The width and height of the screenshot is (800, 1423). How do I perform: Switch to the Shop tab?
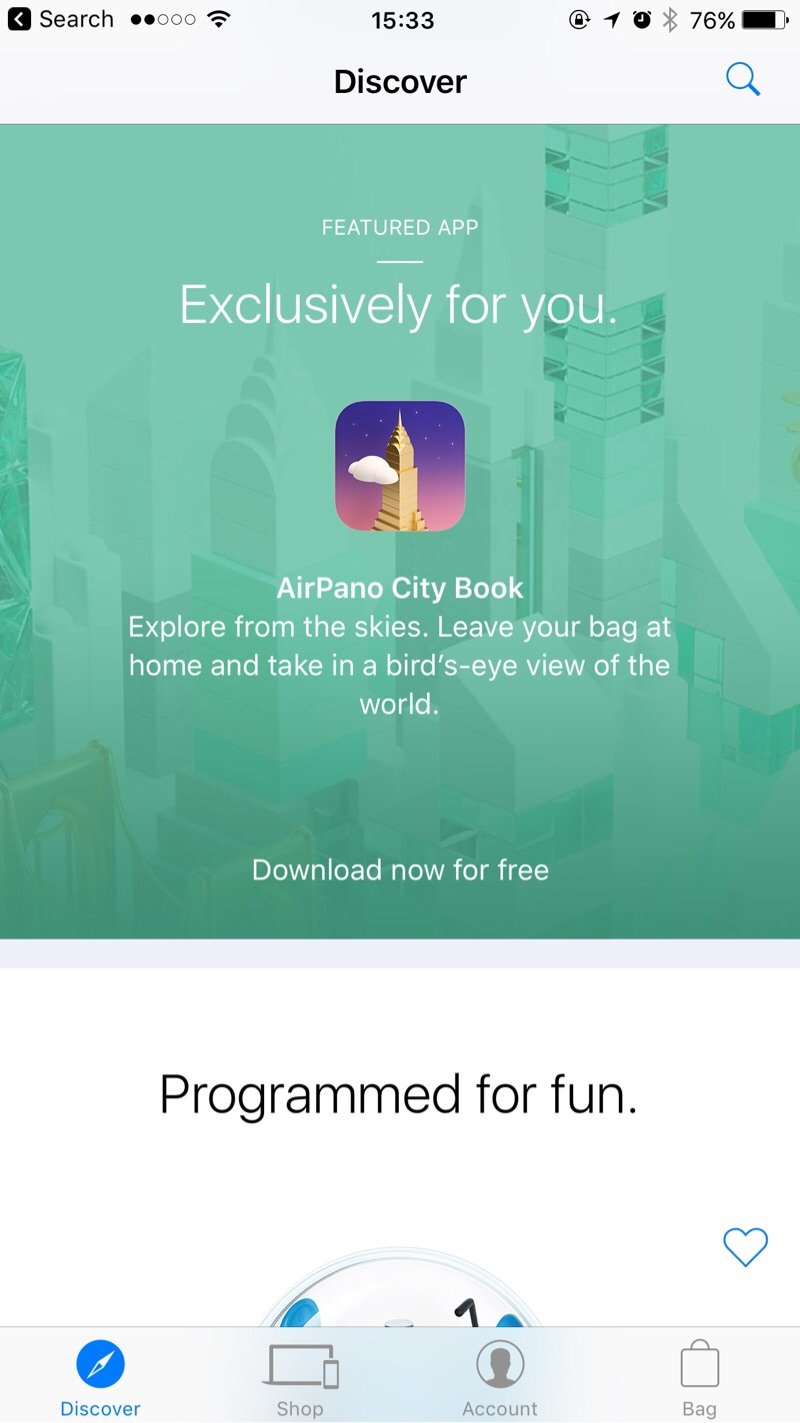(300, 1378)
